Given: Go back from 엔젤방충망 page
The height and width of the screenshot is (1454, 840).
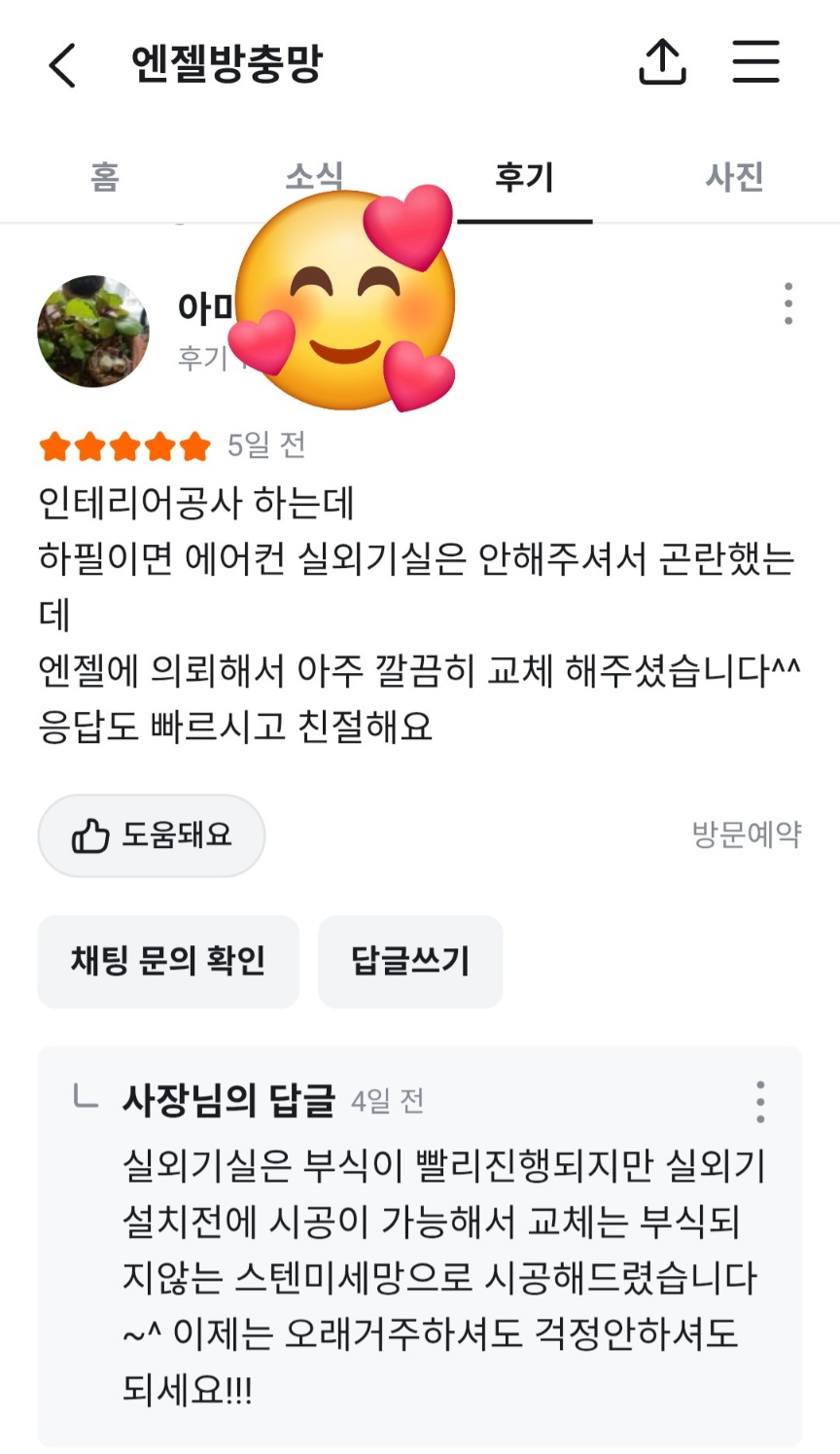Looking at the screenshot, I should click(62, 65).
